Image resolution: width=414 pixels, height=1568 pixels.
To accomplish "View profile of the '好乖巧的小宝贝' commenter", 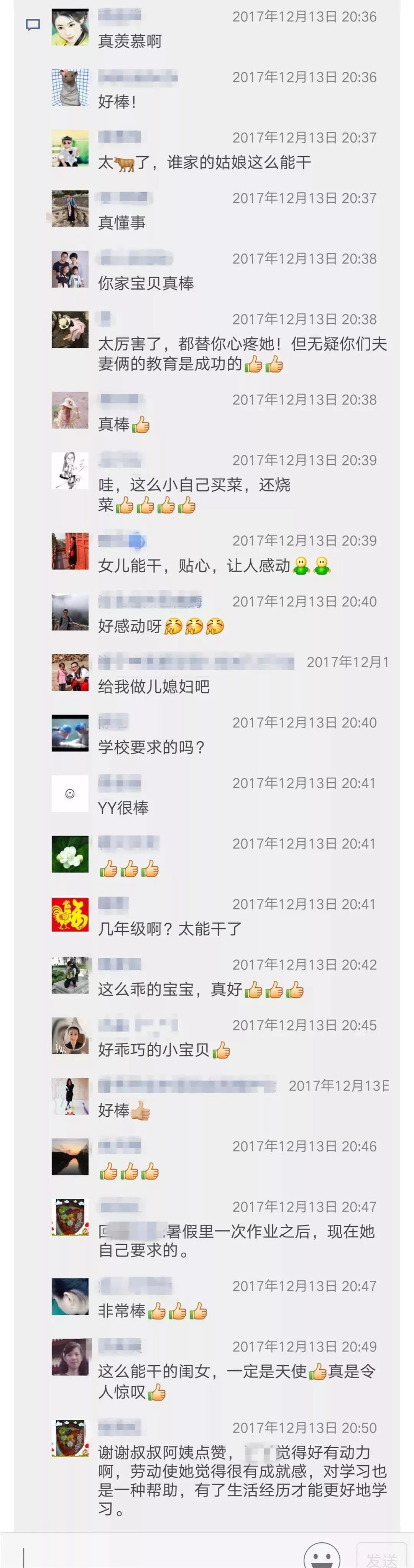I will (x=70, y=1036).
